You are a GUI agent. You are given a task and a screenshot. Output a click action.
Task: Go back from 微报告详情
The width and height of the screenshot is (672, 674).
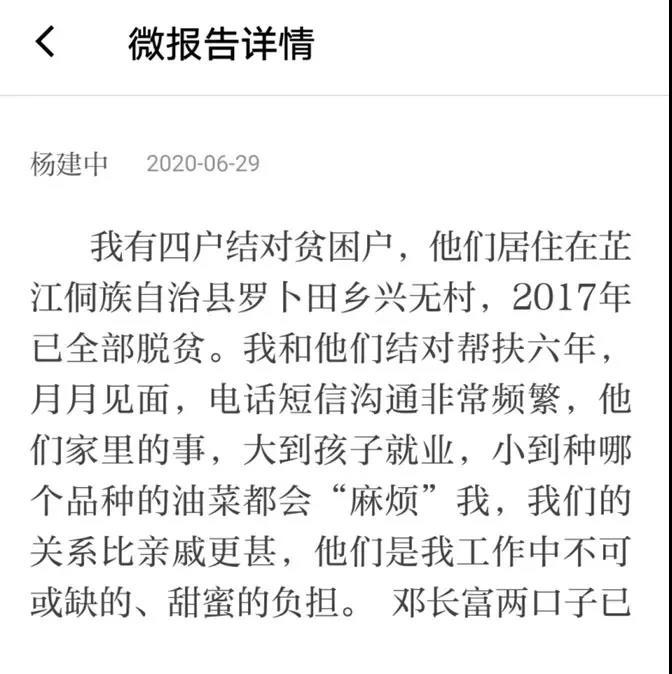(x=45, y=43)
